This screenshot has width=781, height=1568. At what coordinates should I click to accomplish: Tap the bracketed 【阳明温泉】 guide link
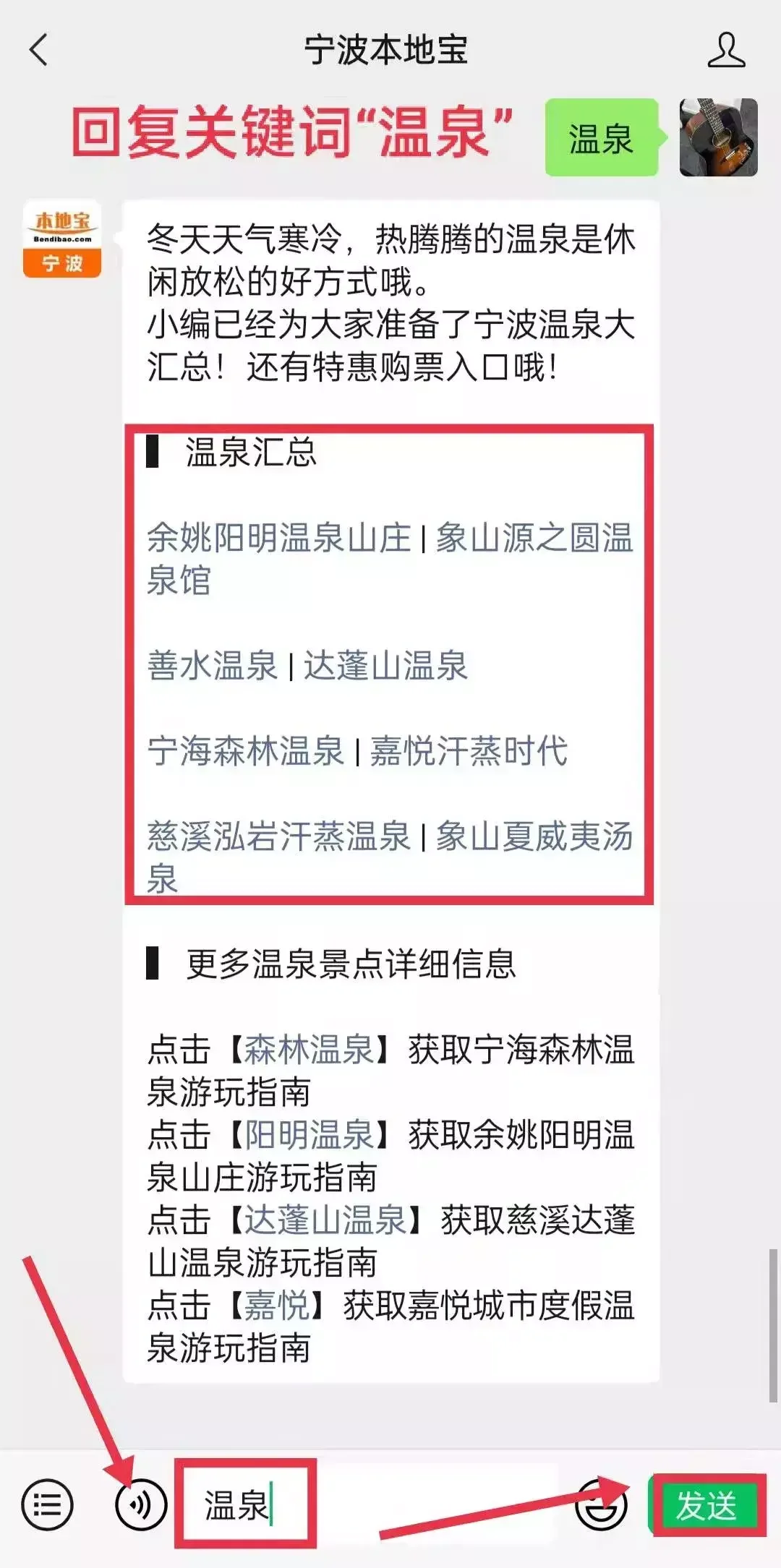309,1135
